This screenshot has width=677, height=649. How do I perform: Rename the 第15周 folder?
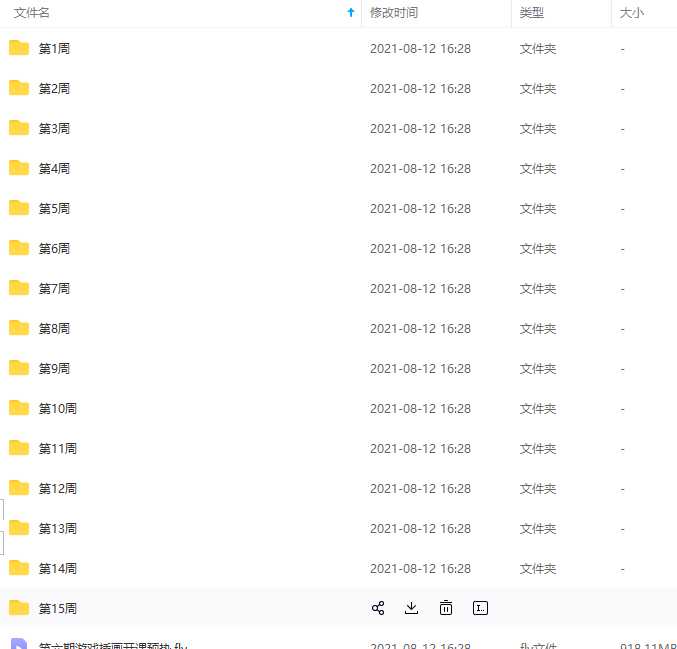pos(480,608)
